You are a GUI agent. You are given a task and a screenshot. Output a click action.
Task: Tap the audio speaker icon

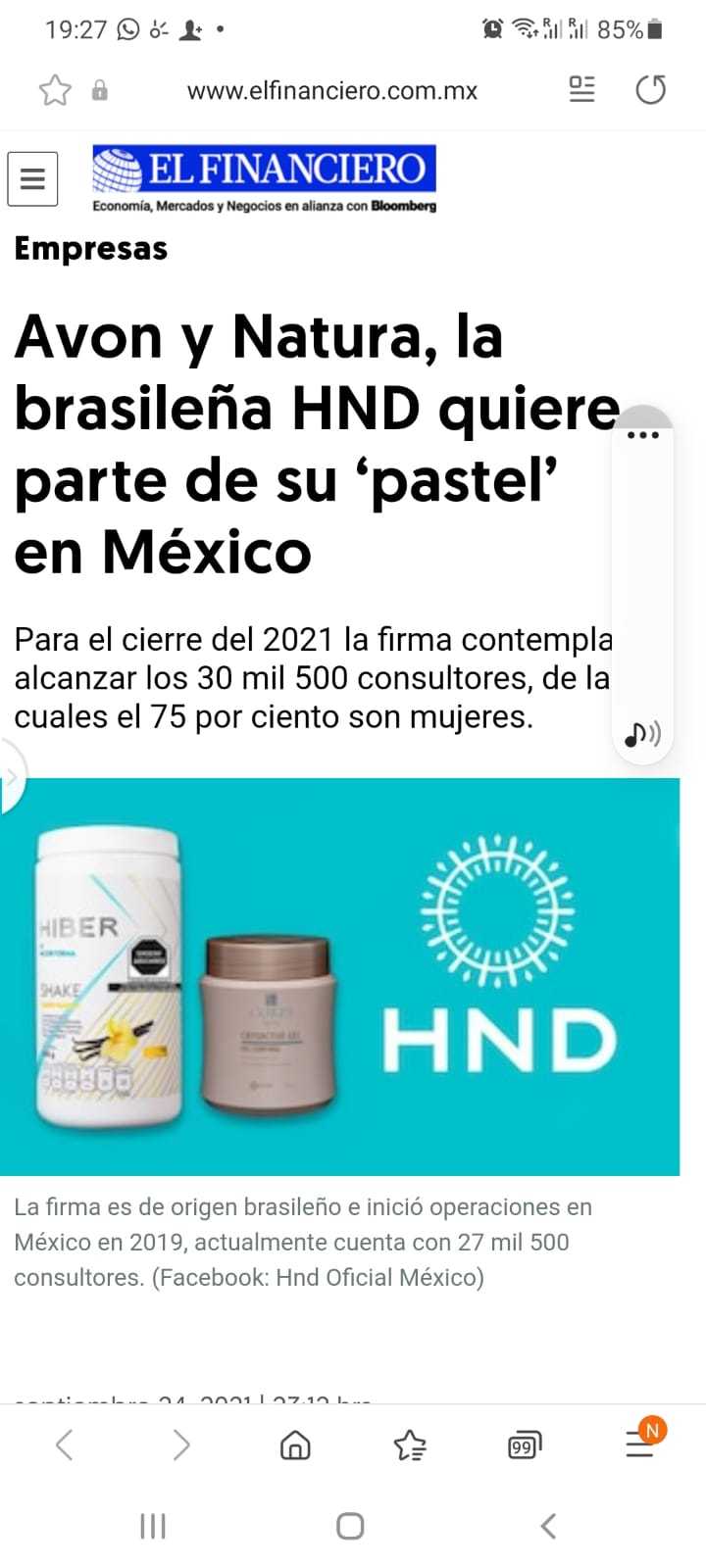(642, 733)
